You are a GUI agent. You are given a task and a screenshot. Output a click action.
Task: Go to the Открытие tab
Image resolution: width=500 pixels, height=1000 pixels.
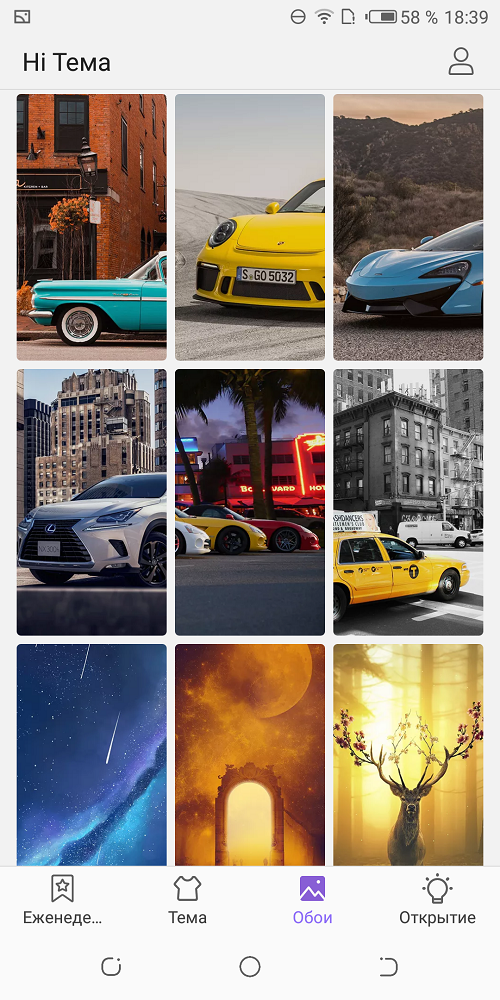point(438,900)
